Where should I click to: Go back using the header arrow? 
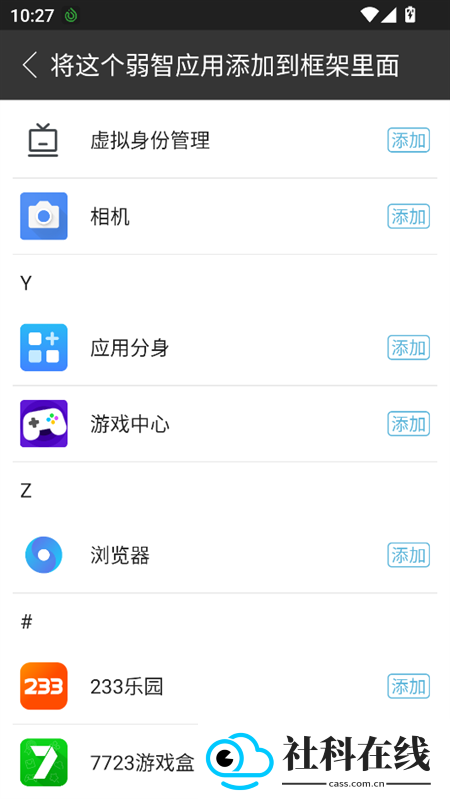pos(30,65)
